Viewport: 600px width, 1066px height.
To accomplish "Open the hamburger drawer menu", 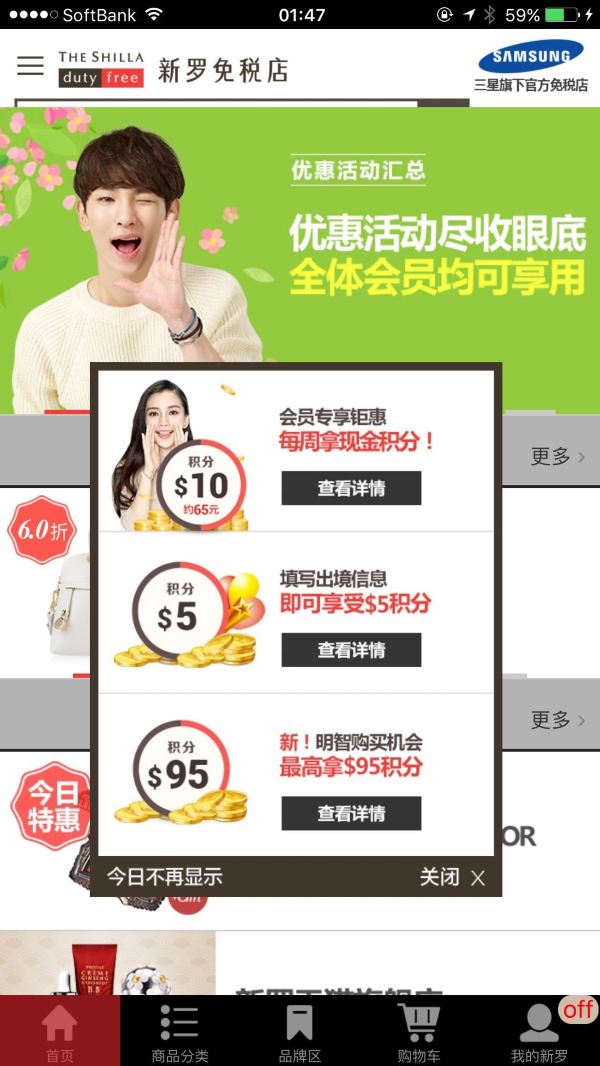I will pos(30,66).
